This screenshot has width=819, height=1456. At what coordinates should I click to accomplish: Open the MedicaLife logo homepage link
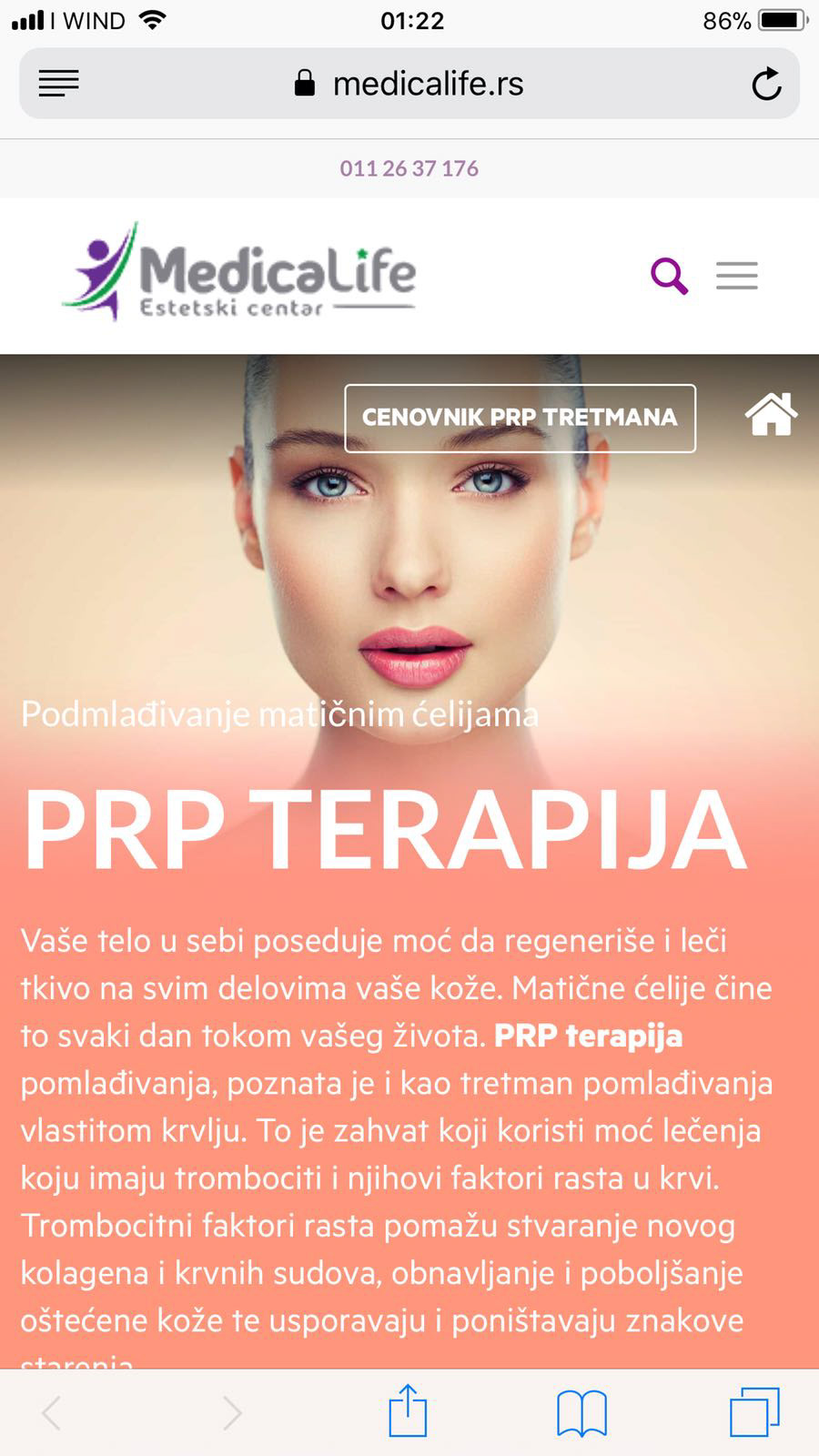tap(239, 271)
